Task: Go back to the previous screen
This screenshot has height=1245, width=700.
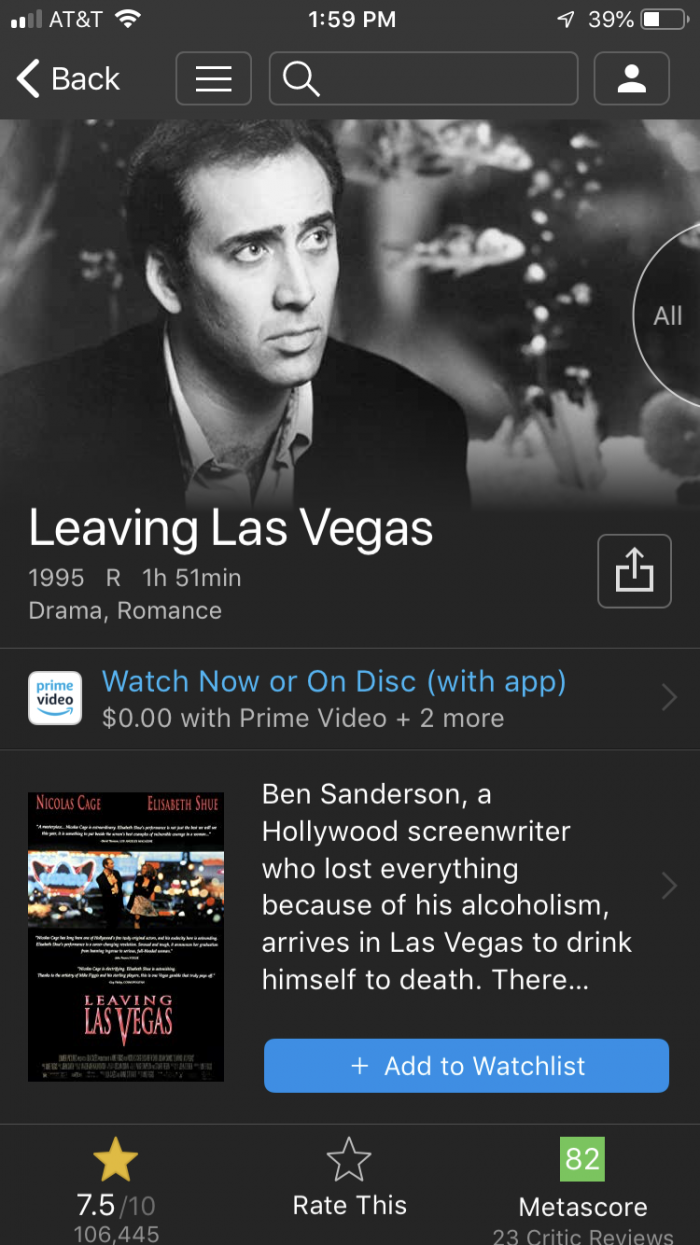Action: point(68,79)
